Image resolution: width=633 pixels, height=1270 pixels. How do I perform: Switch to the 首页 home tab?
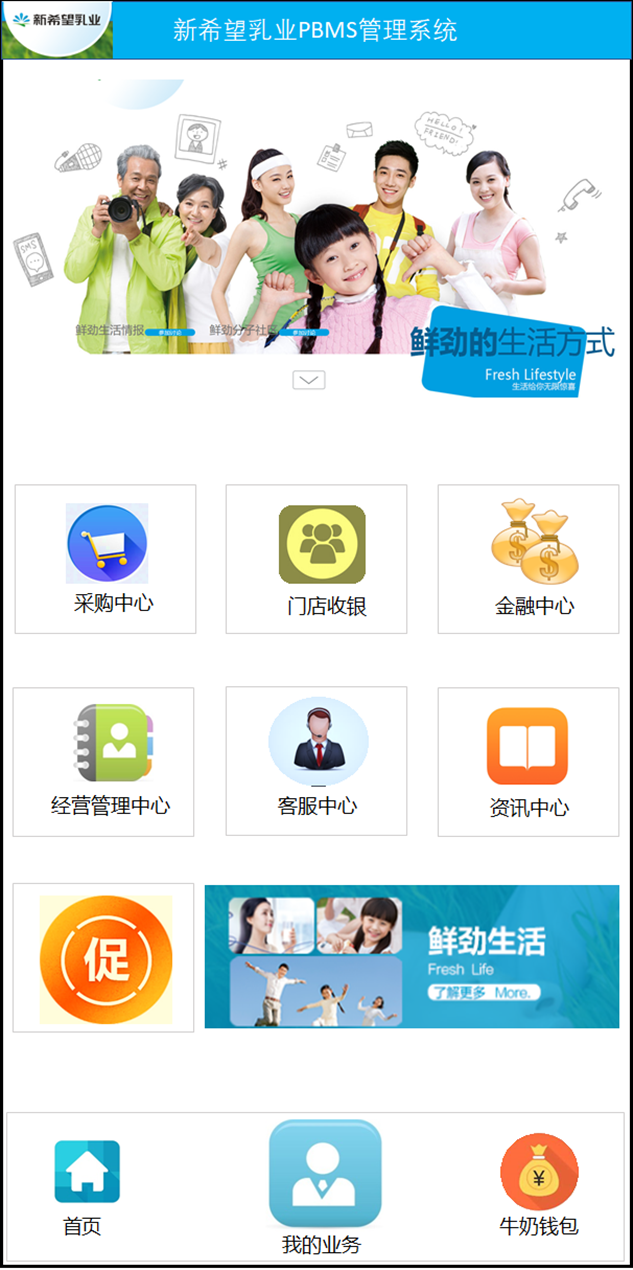86,1187
